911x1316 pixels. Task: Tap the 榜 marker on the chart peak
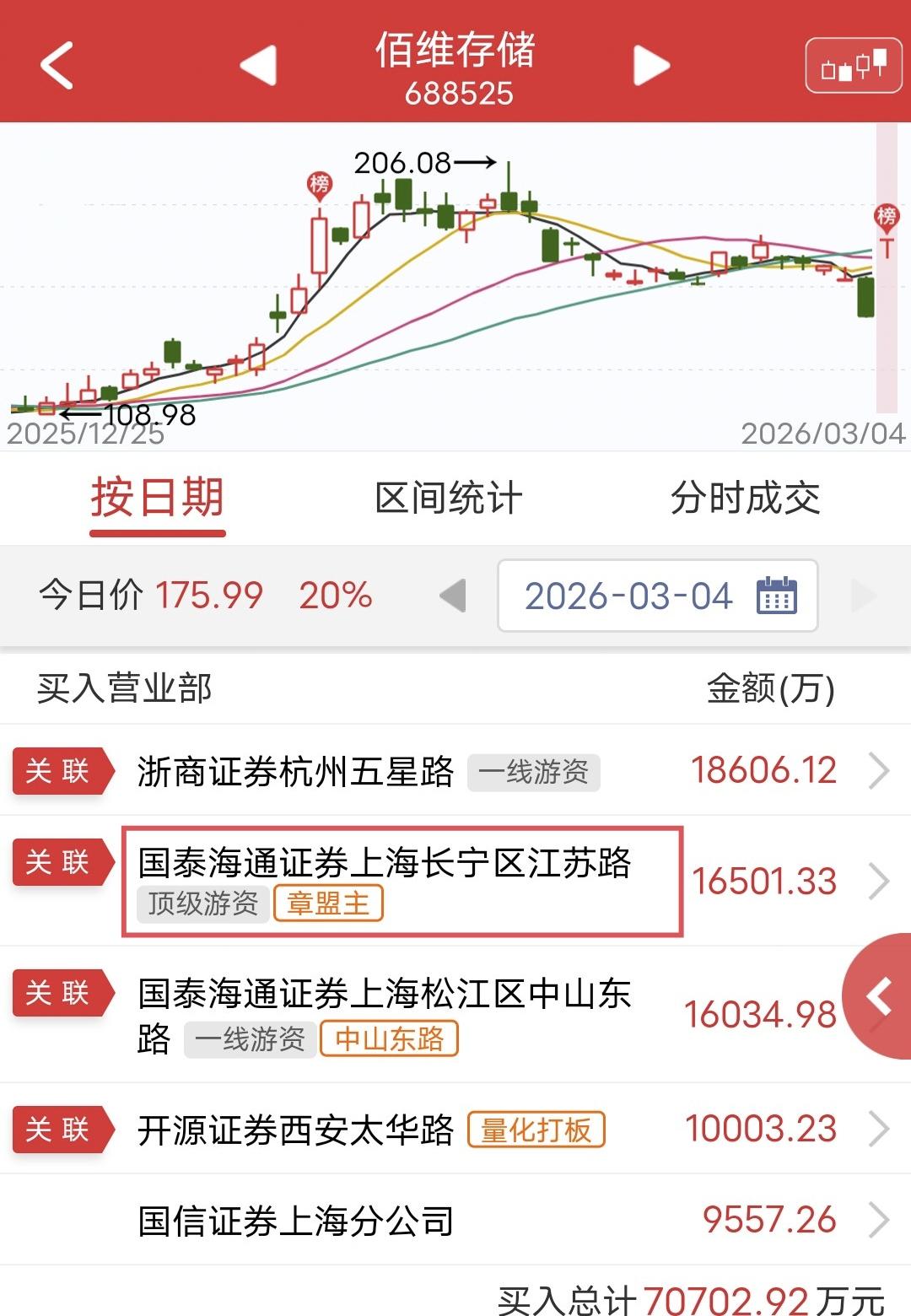(x=317, y=181)
